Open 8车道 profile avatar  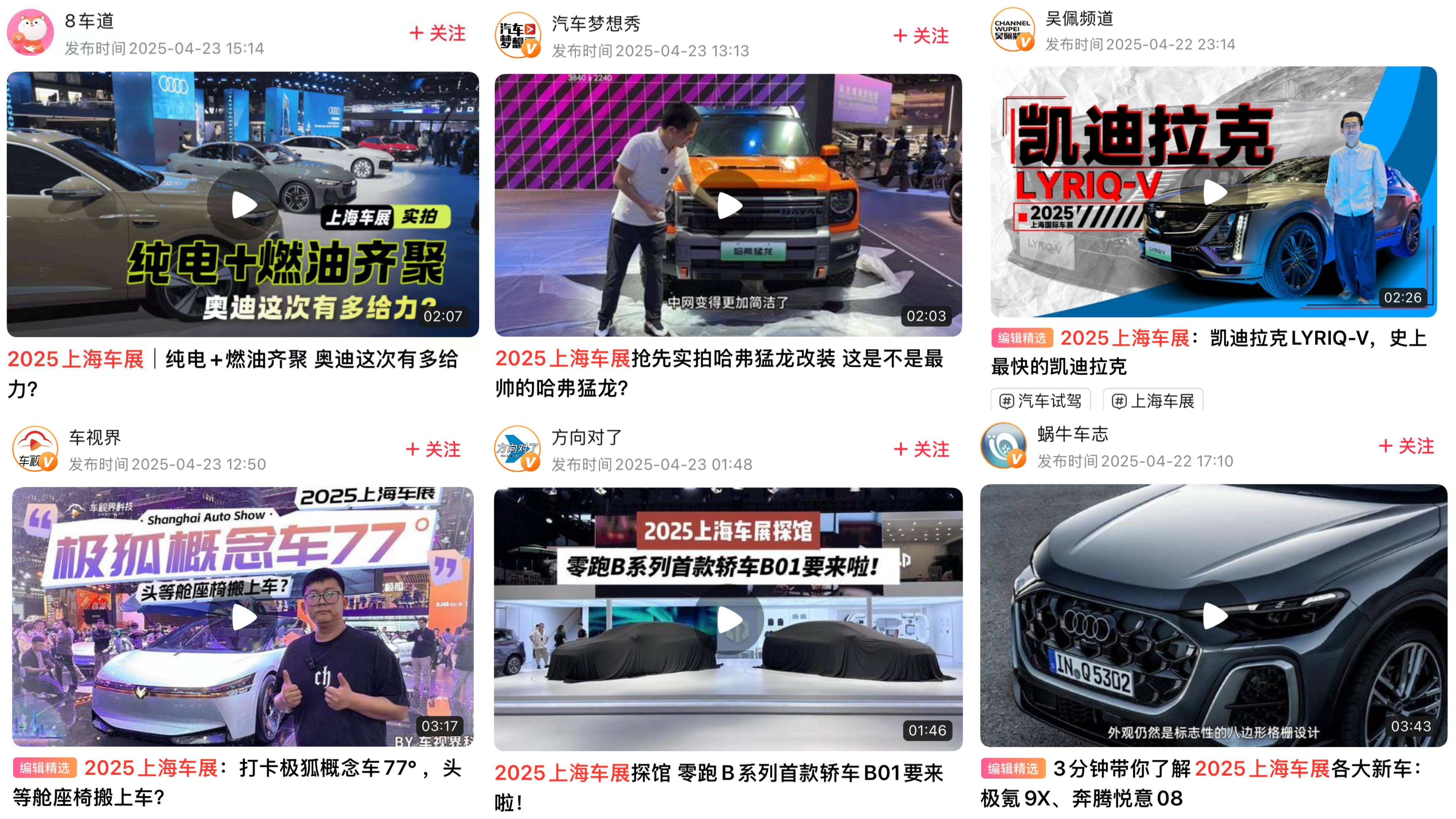pos(30,33)
